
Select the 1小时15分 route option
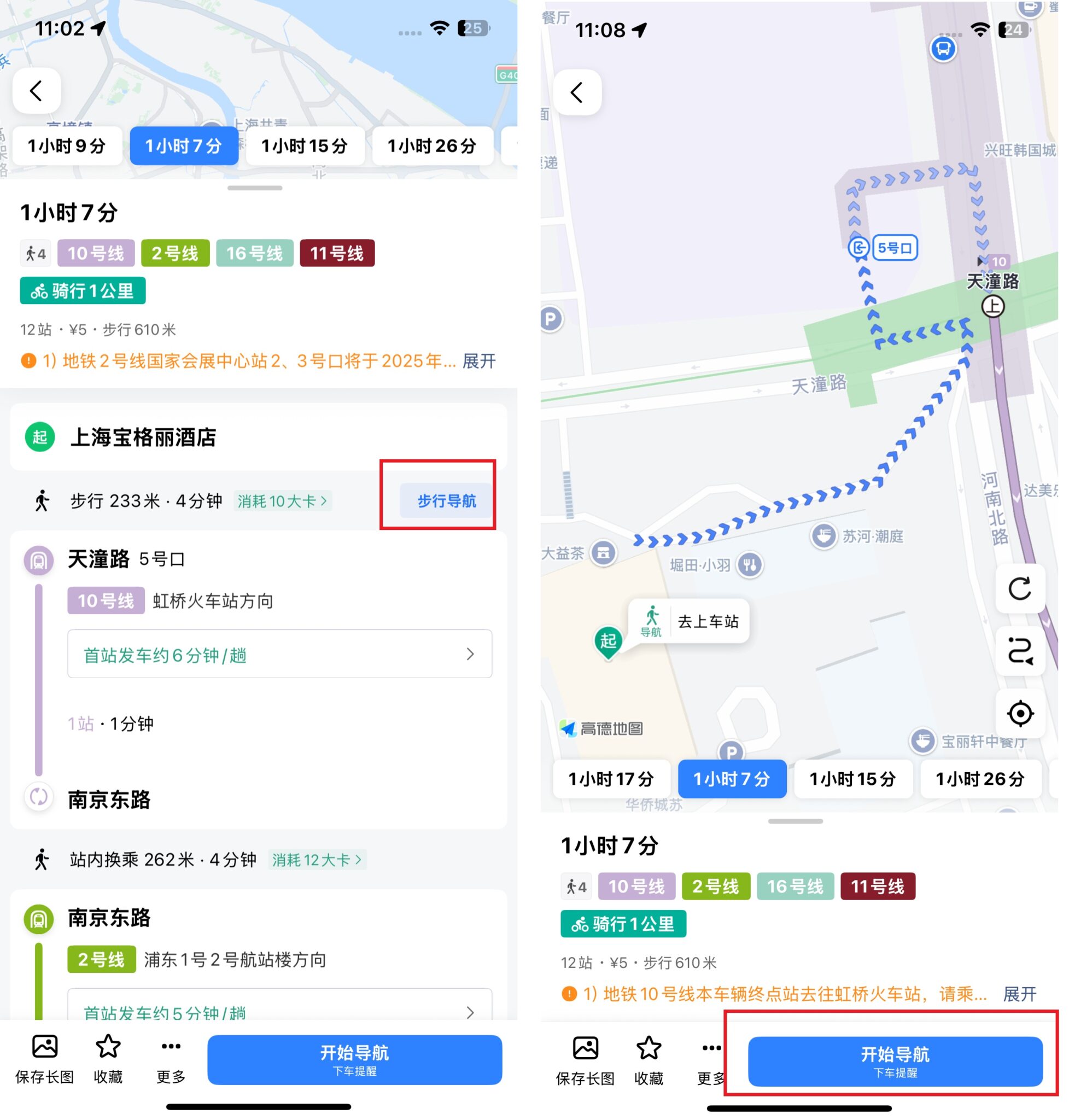305,146
